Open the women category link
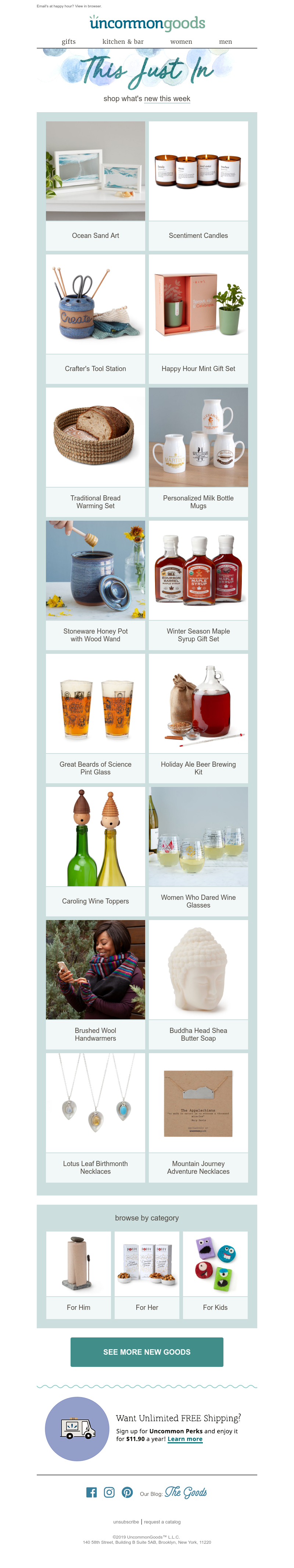The height and width of the screenshot is (1568, 294). pyautogui.click(x=181, y=42)
